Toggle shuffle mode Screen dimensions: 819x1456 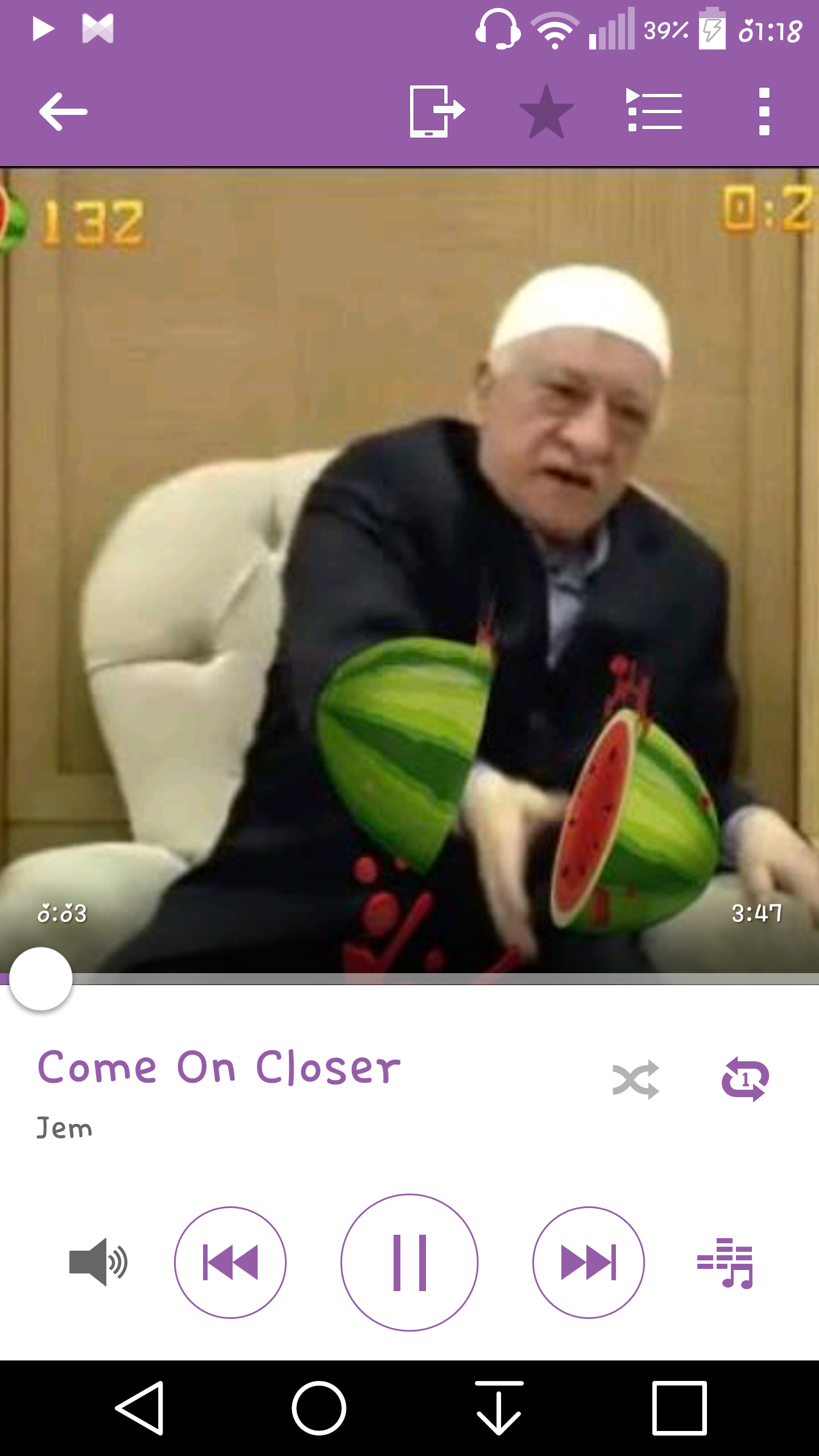(x=636, y=1079)
